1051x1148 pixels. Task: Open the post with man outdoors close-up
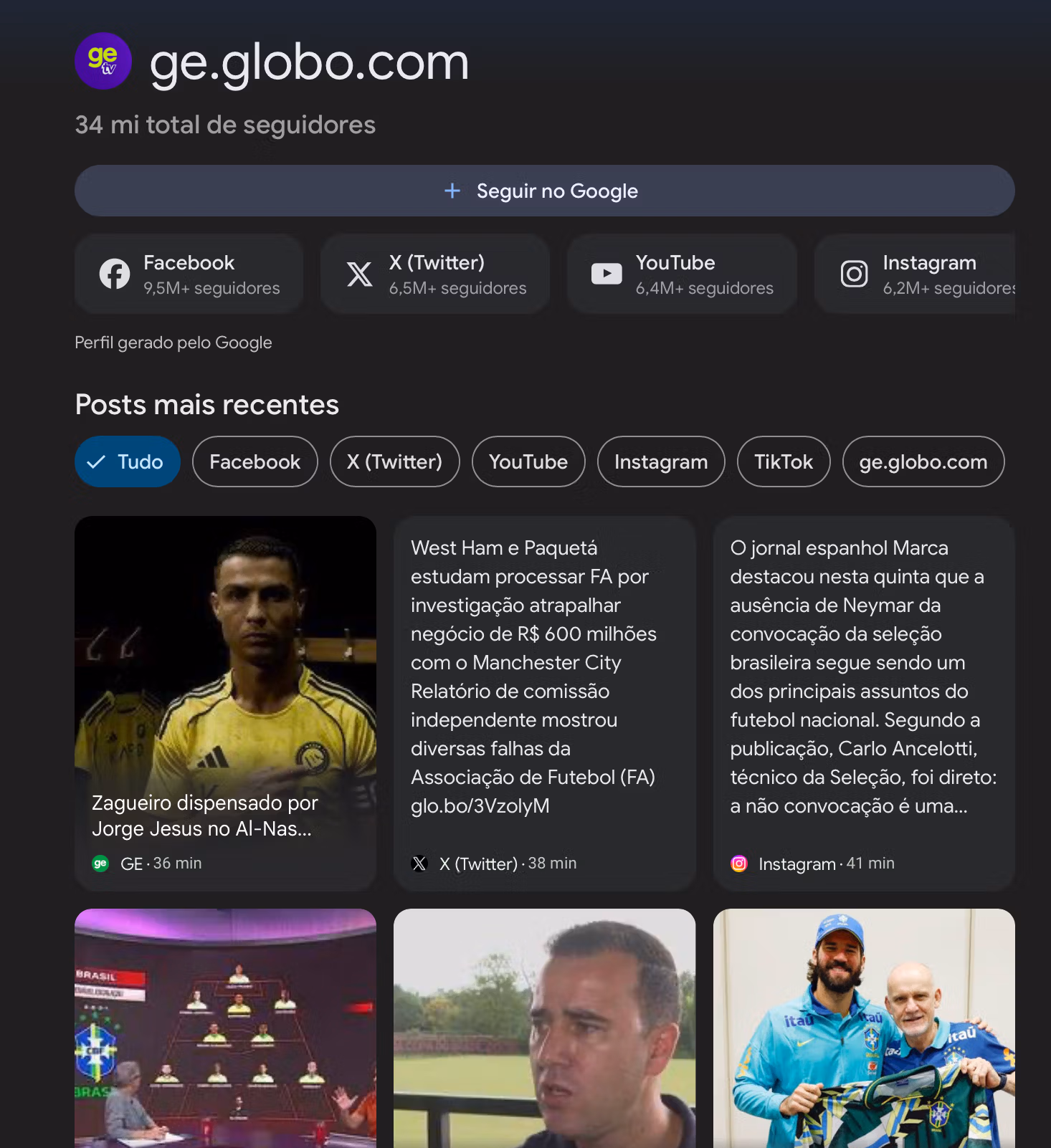click(x=544, y=1028)
